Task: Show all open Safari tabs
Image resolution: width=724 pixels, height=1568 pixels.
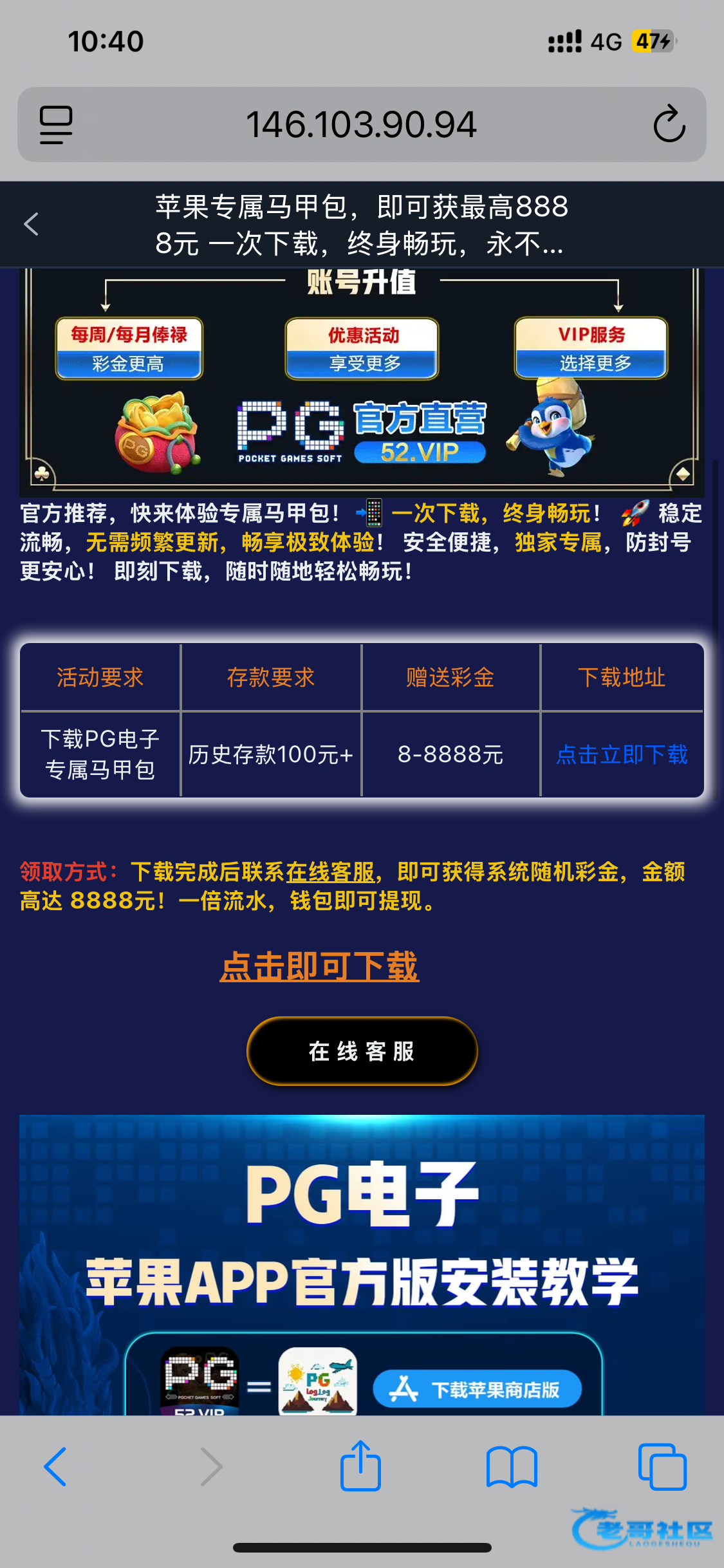Action: pyautogui.click(x=662, y=1466)
